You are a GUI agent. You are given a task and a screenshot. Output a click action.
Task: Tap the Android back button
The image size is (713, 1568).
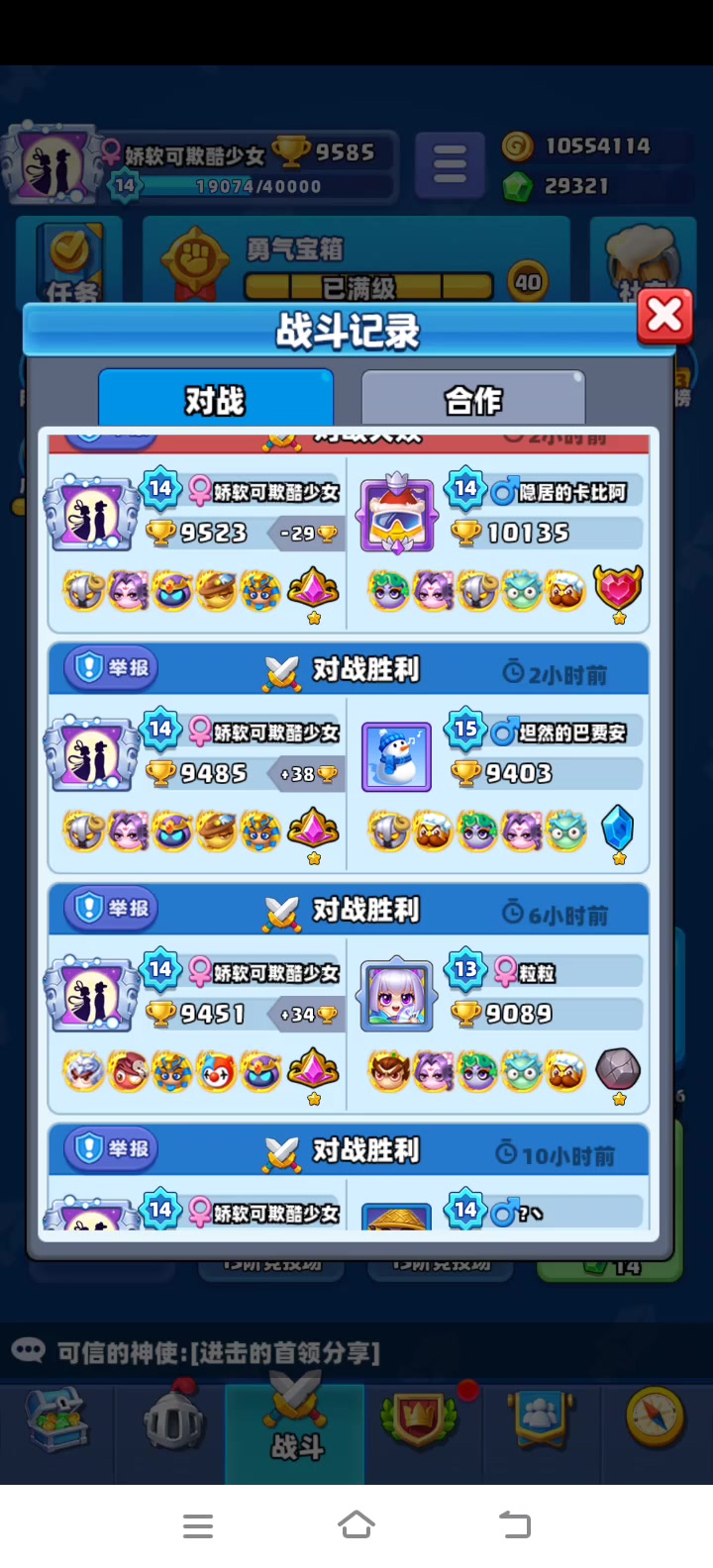[514, 1524]
